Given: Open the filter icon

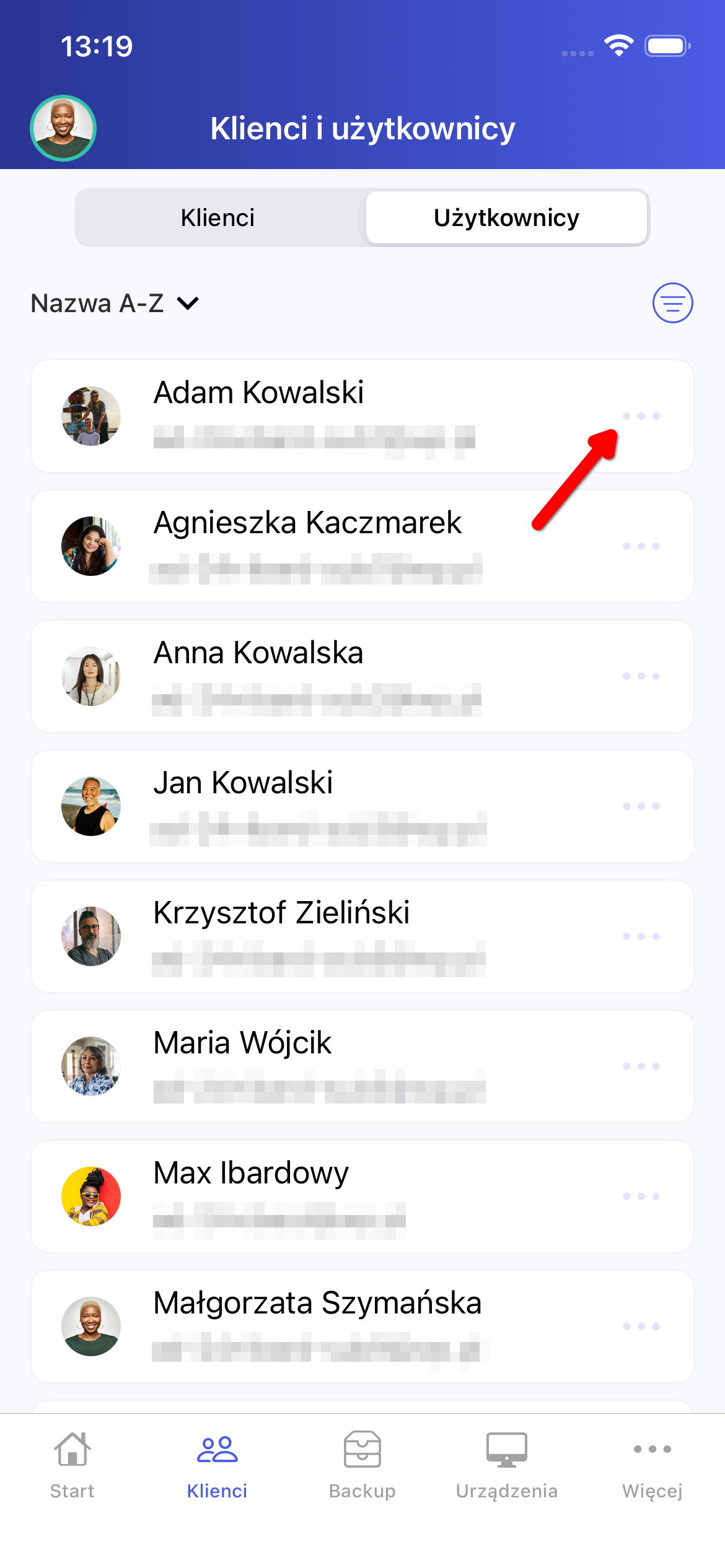Looking at the screenshot, I should pyautogui.click(x=672, y=303).
